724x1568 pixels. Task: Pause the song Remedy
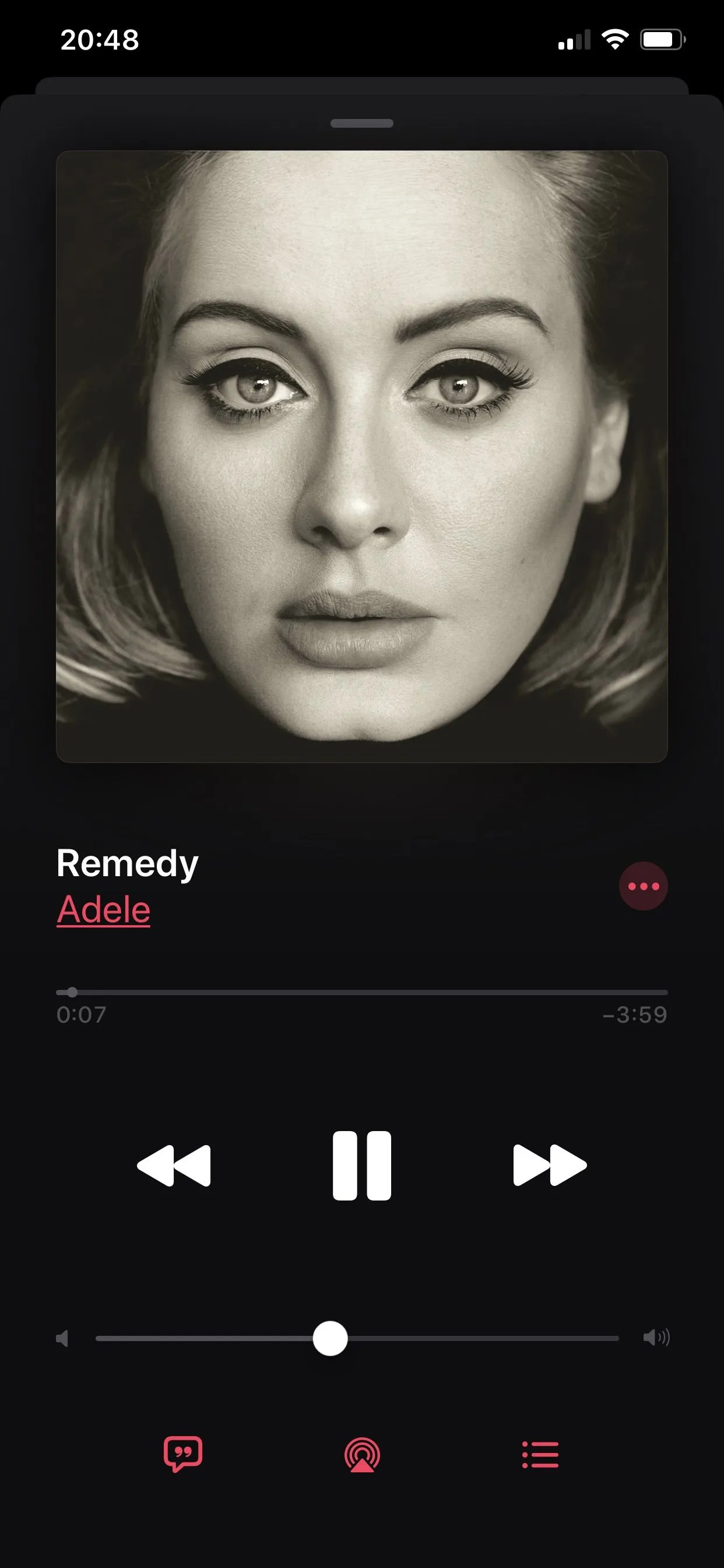(361, 1165)
